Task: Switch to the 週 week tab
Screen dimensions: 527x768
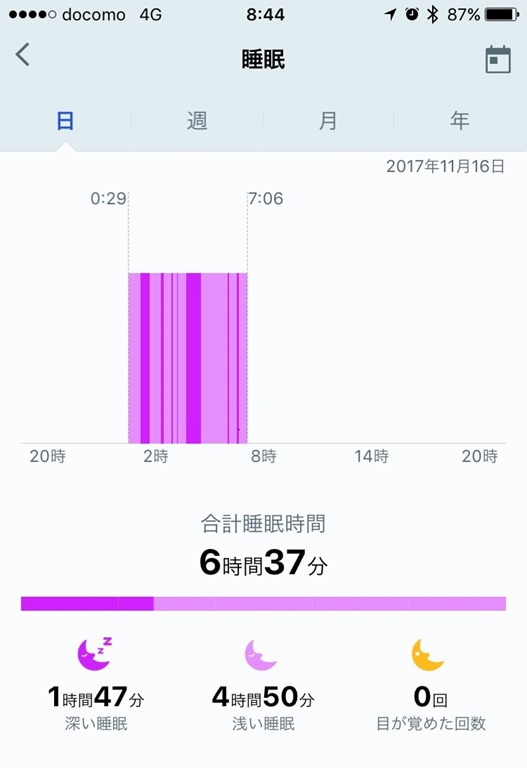Action: [x=197, y=120]
